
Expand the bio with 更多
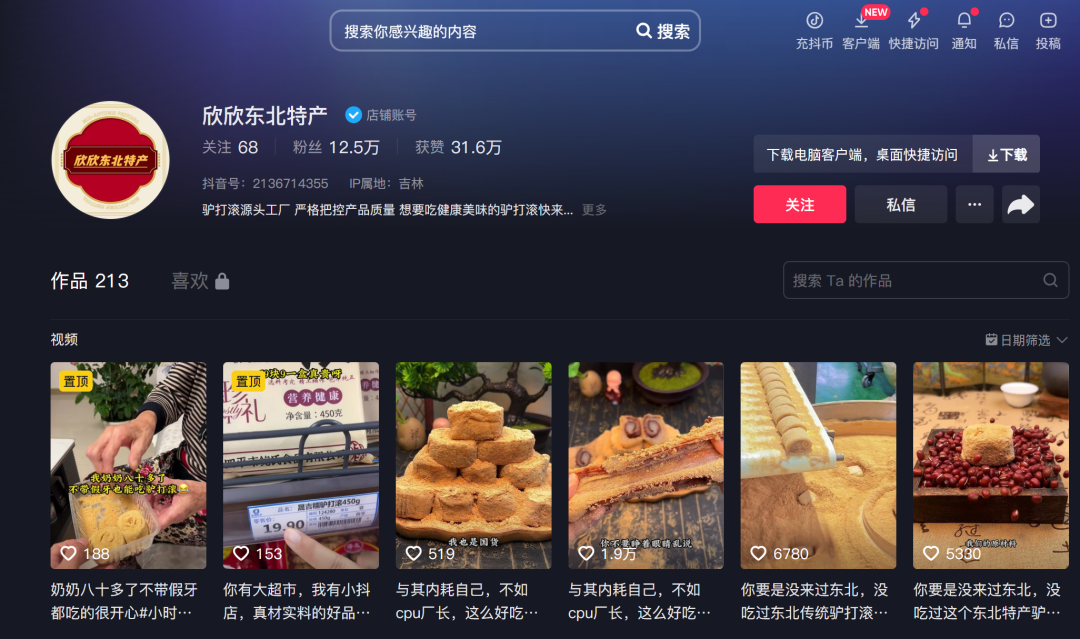594,210
